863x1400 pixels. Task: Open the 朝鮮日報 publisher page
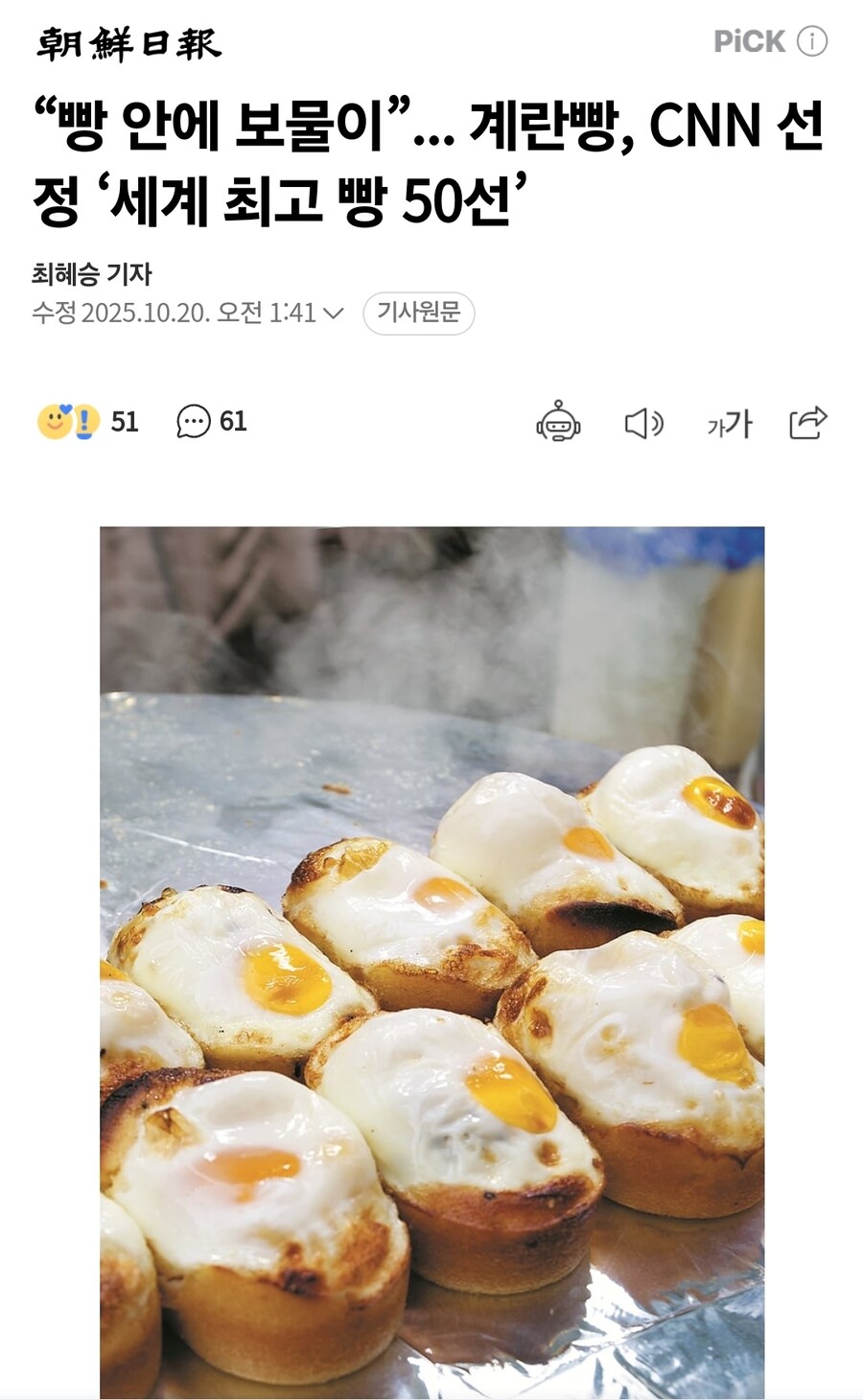pos(128,44)
